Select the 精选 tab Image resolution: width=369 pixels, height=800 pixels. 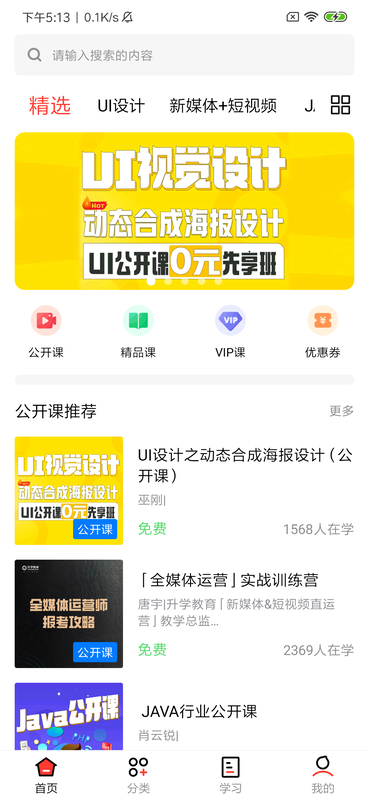tap(50, 106)
